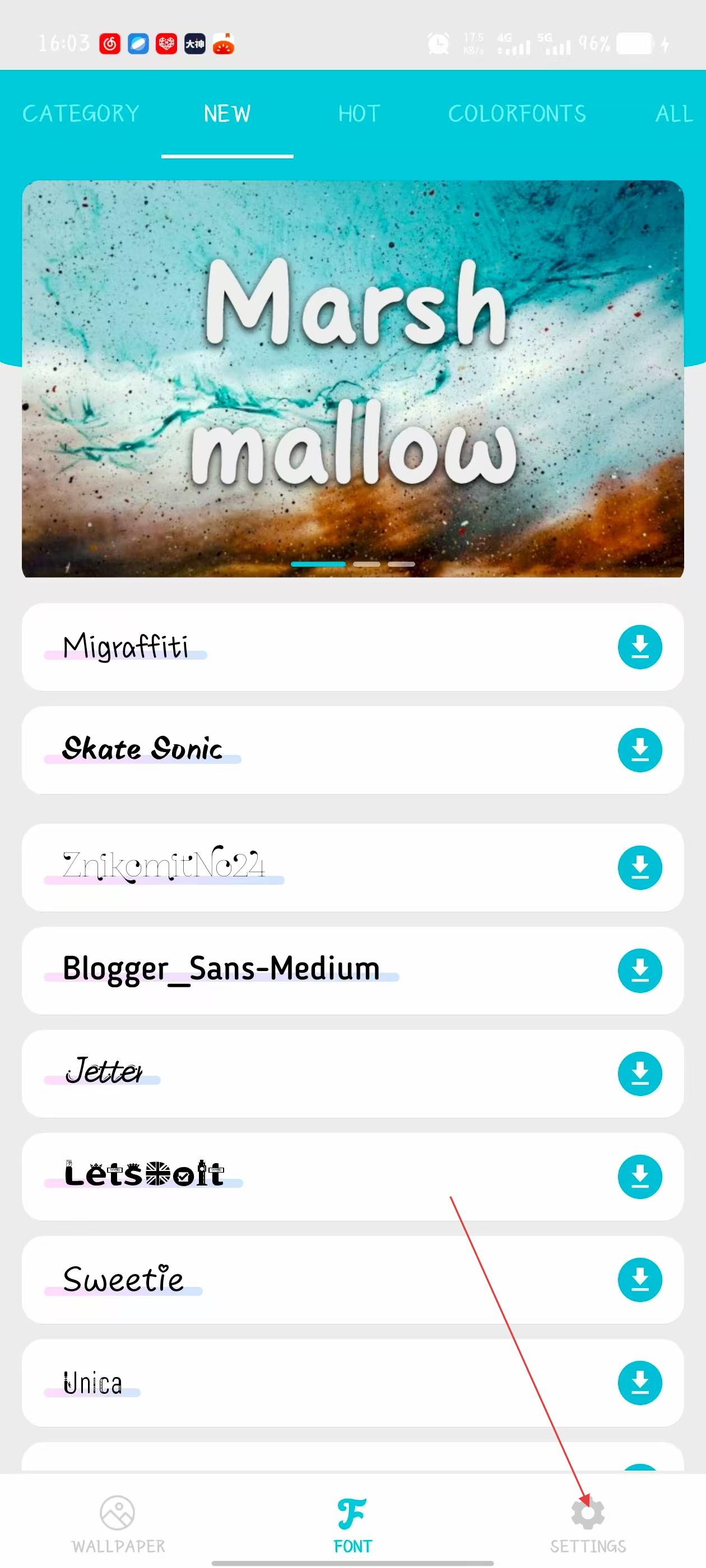
Task: Download the ZnikomitNo24 font
Action: tap(639, 867)
